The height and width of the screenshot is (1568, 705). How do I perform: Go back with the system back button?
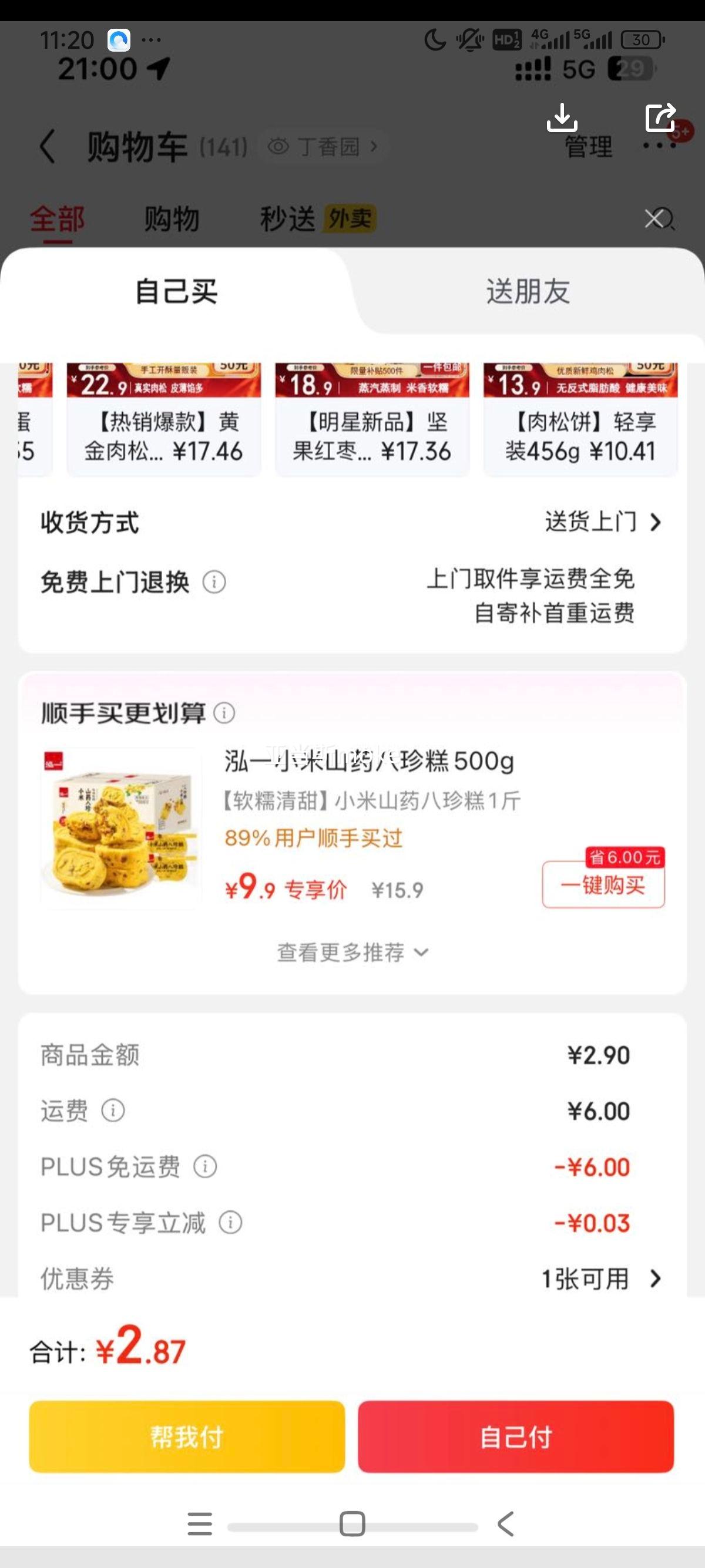point(505,1523)
